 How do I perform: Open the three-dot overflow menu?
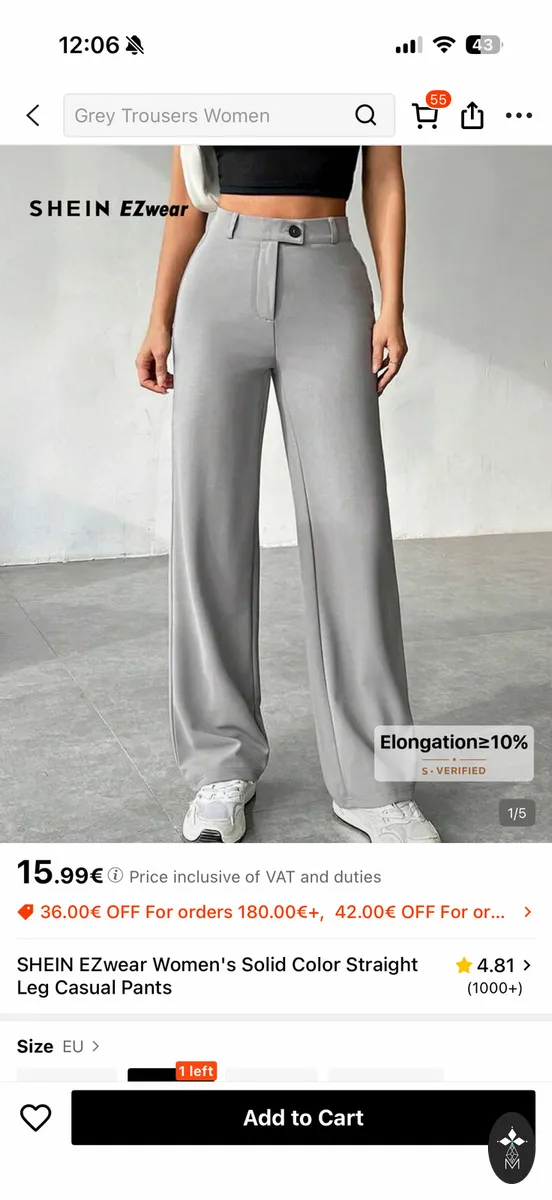(519, 116)
